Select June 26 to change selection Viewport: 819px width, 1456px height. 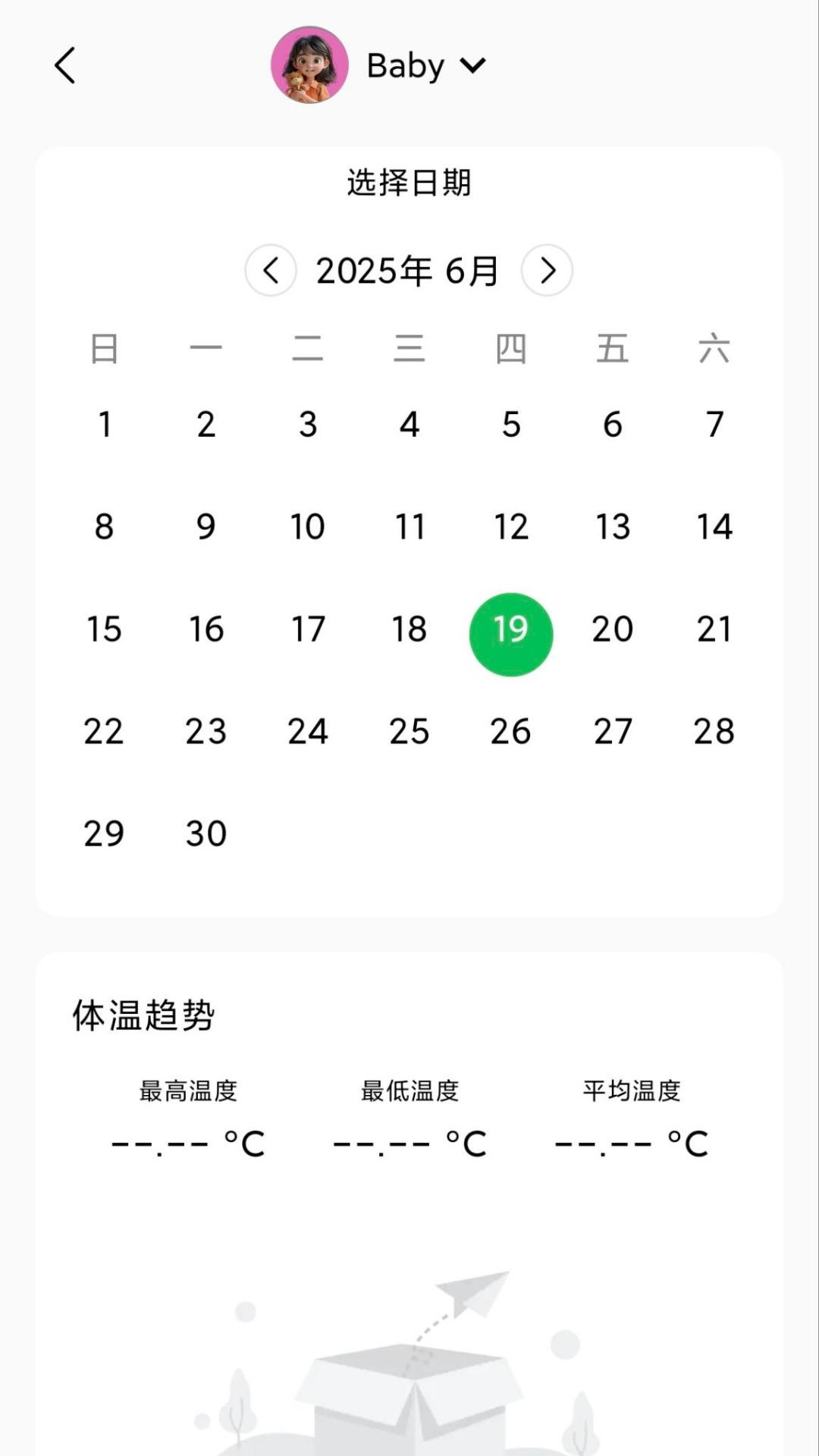(511, 730)
